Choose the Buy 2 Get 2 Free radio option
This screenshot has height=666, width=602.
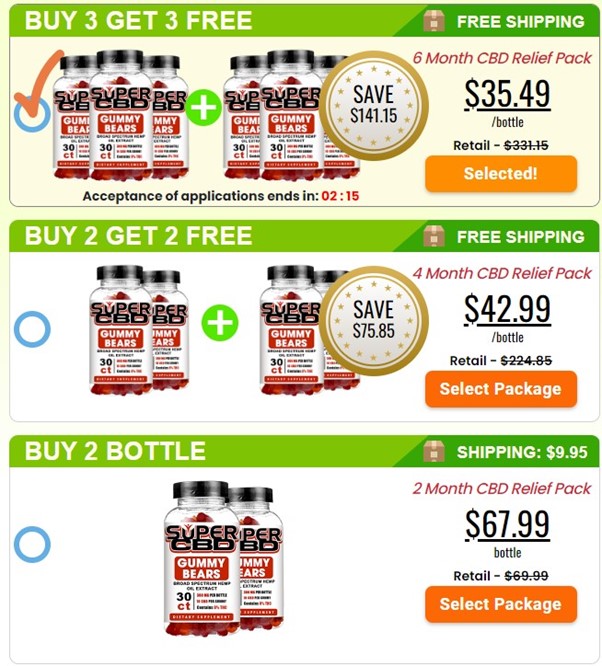[33, 328]
